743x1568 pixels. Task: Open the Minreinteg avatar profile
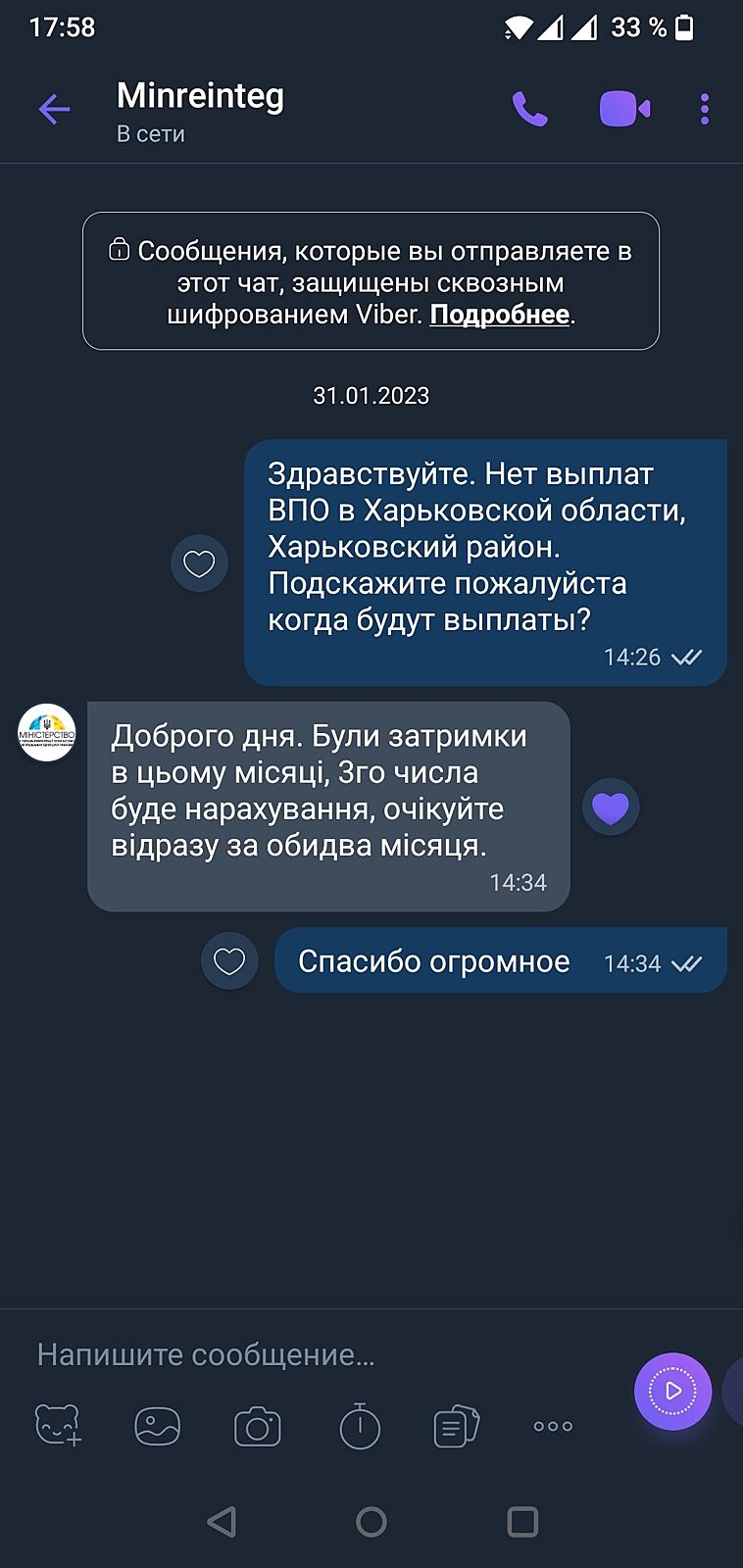coord(47,733)
